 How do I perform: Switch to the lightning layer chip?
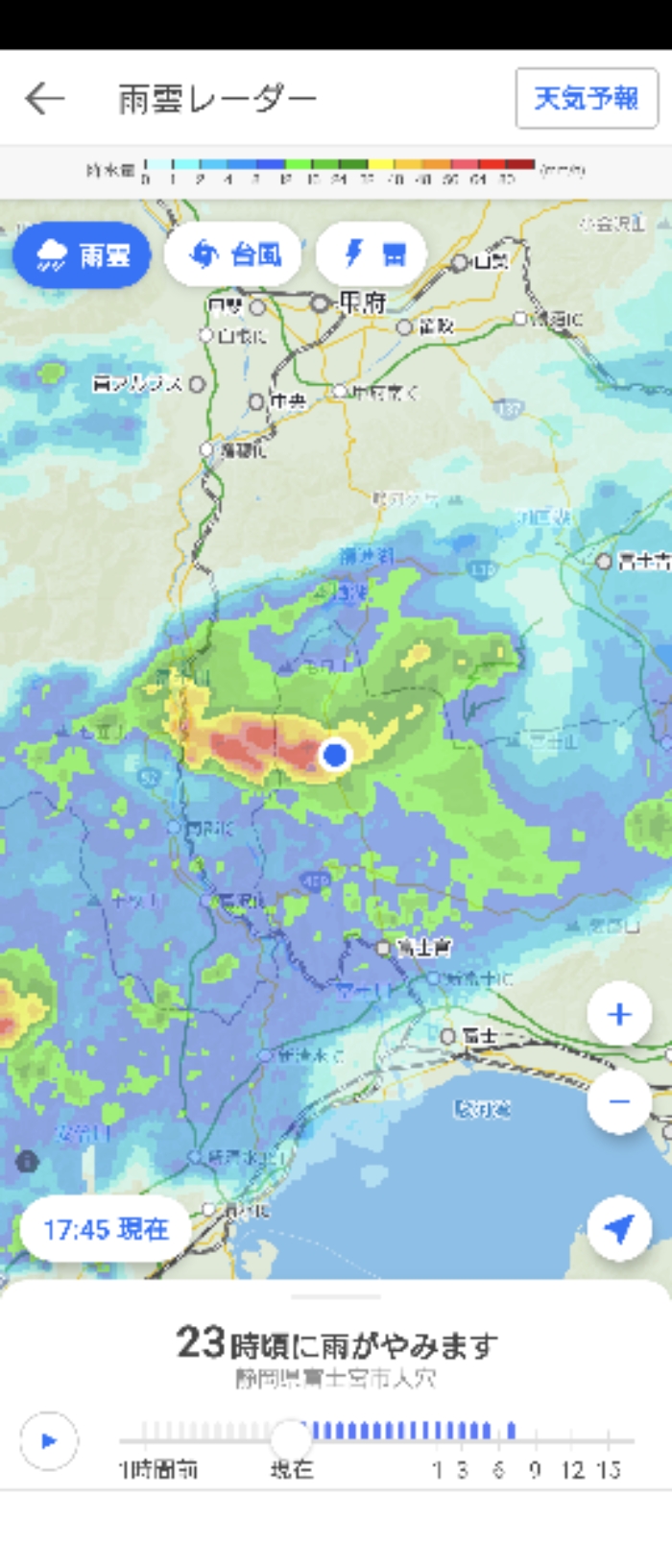372,254
